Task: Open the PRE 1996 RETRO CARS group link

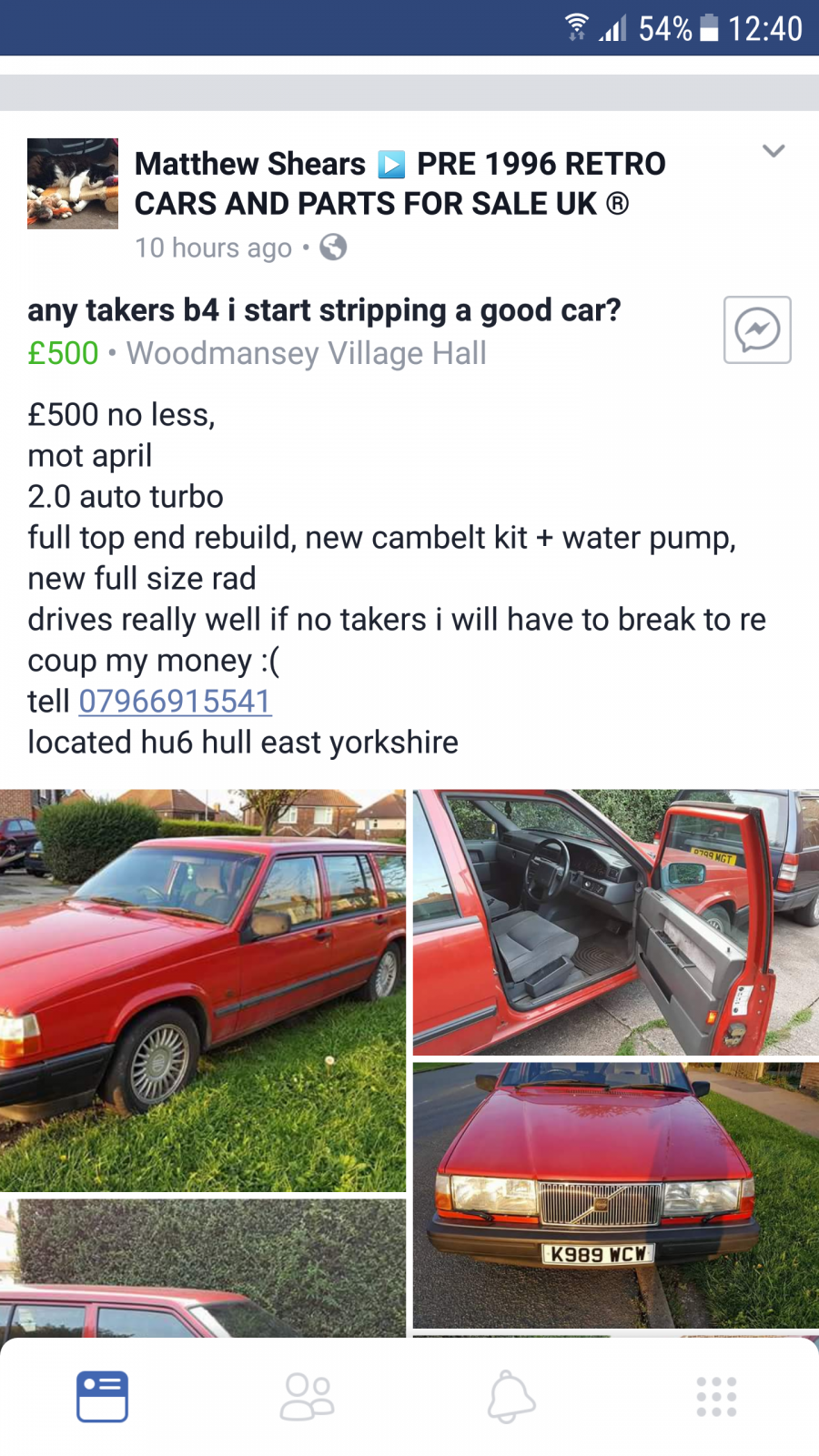Action: [x=400, y=183]
